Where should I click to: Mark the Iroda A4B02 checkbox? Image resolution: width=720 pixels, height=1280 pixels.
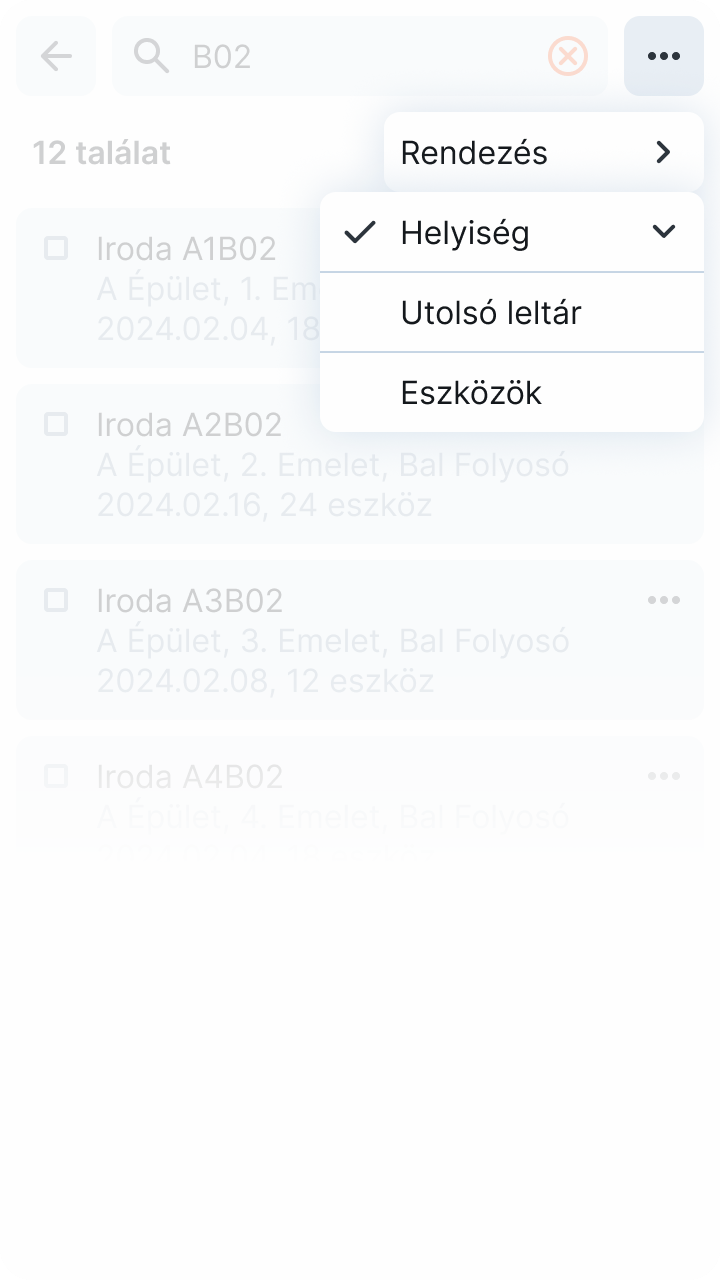tap(56, 776)
